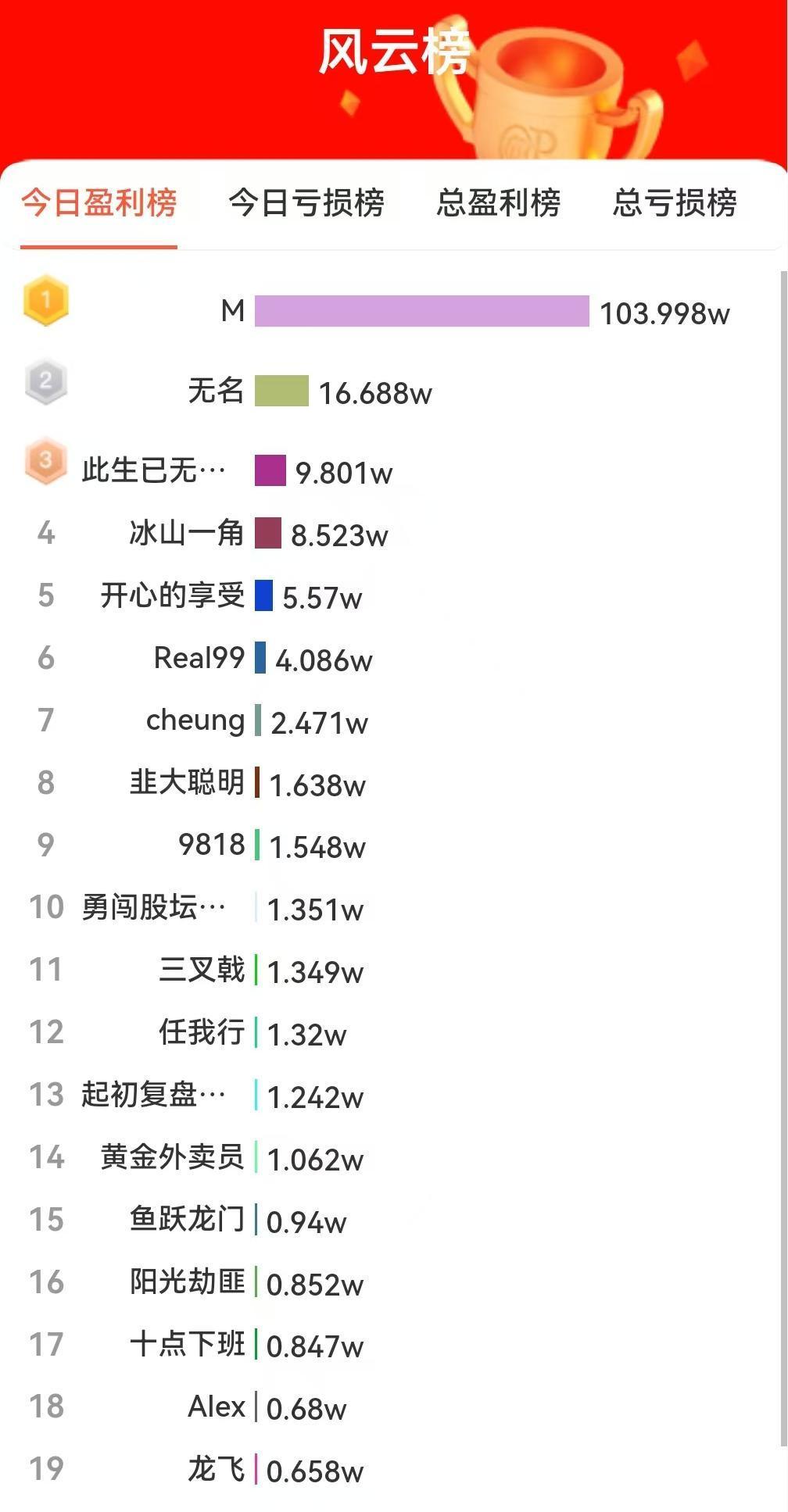The width and height of the screenshot is (788, 1512).
Task: Open the 总盈利榜 tab
Action: tap(499, 203)
